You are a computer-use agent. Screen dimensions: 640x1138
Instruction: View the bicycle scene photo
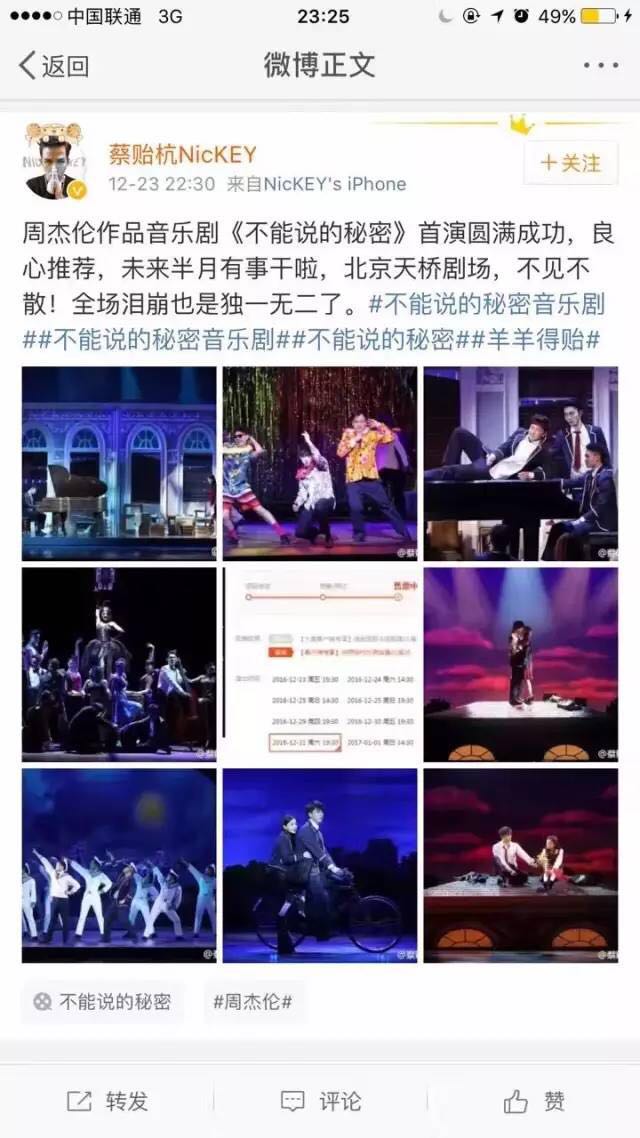click(320, 865)
